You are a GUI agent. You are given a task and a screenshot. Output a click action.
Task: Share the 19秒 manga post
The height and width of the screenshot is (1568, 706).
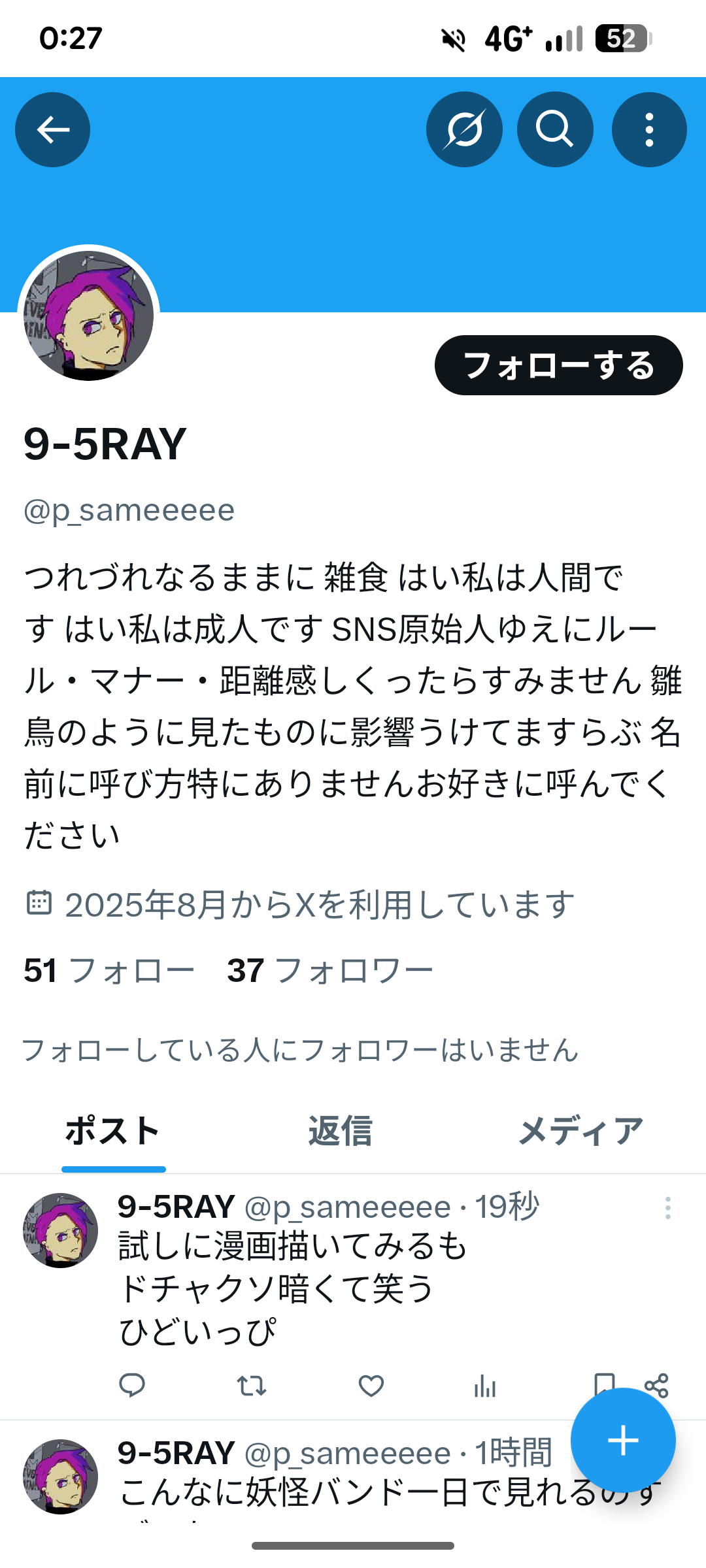(656, 1384)
